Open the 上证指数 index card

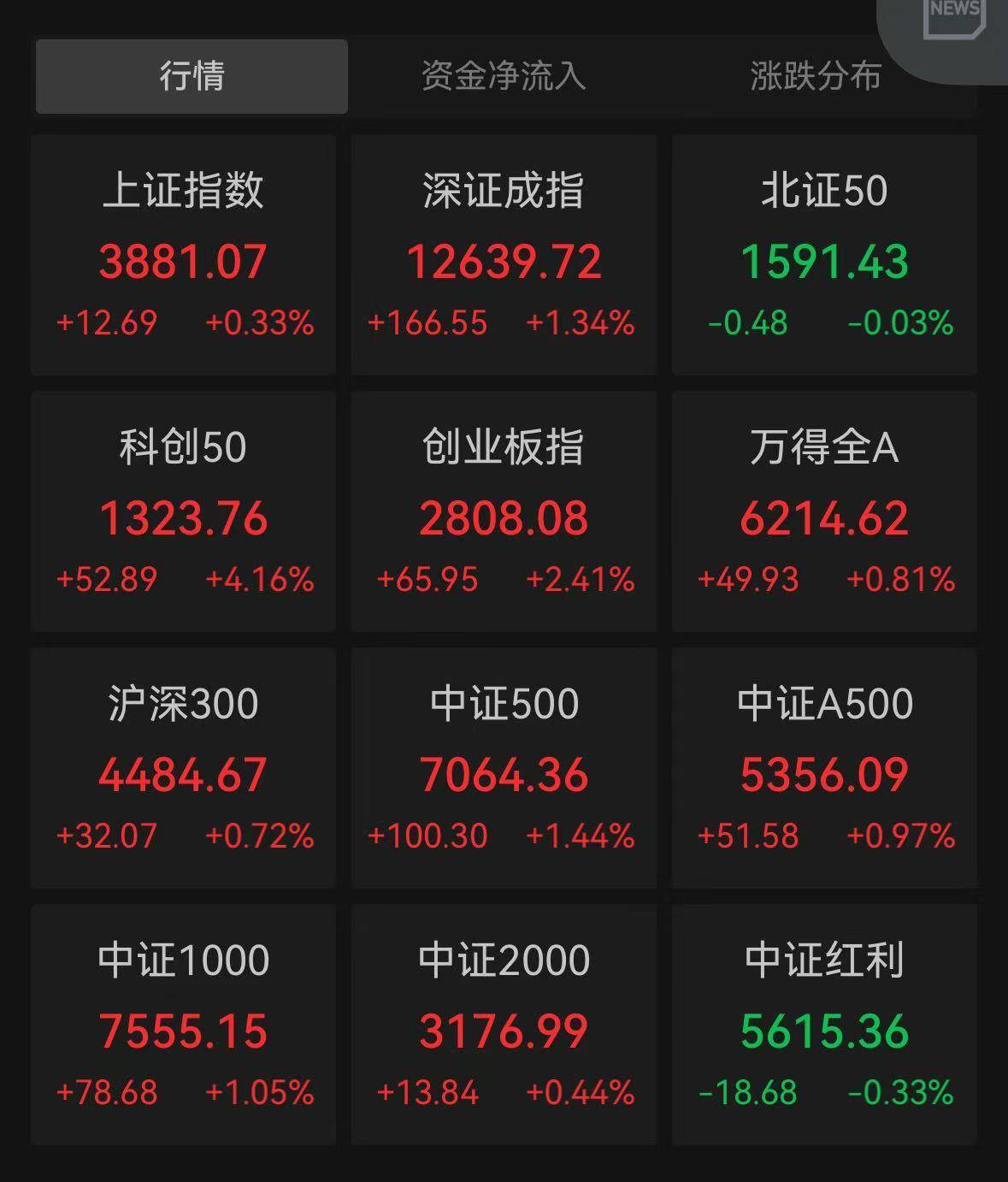pyautogui.click(x=184, y=252)
